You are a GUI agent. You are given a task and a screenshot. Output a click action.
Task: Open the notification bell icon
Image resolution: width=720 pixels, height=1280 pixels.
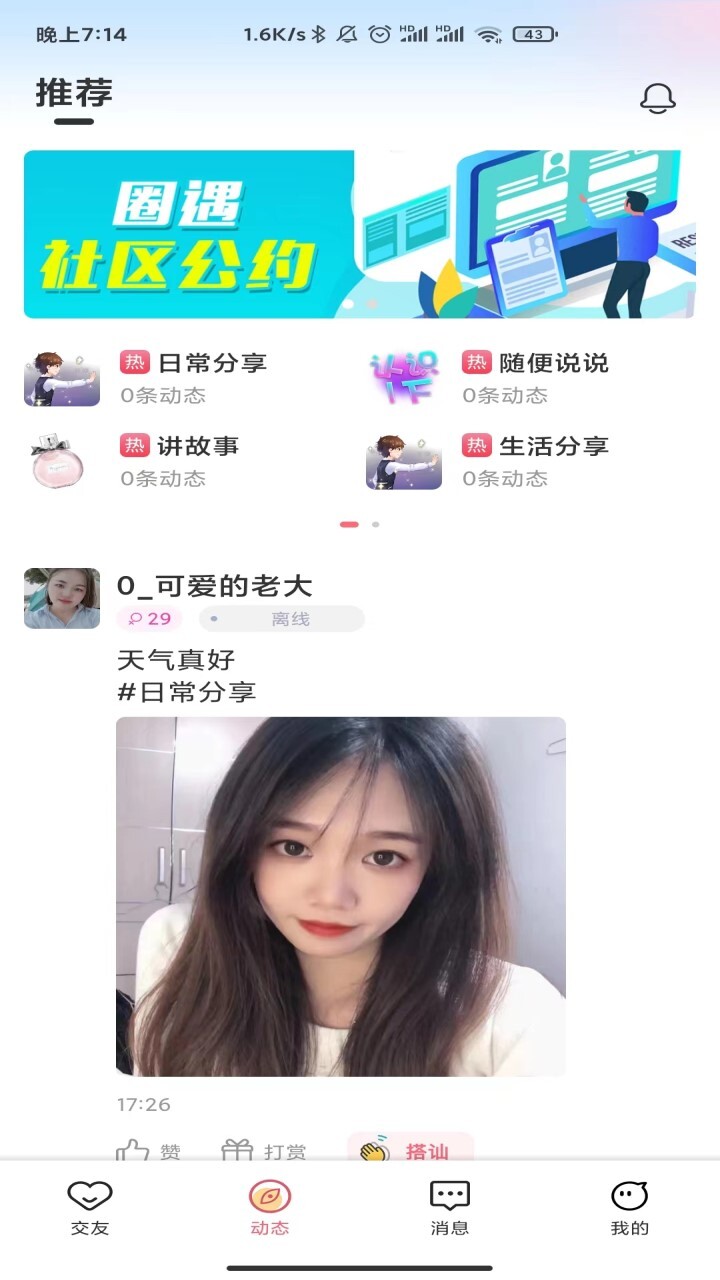pos(657,99)
